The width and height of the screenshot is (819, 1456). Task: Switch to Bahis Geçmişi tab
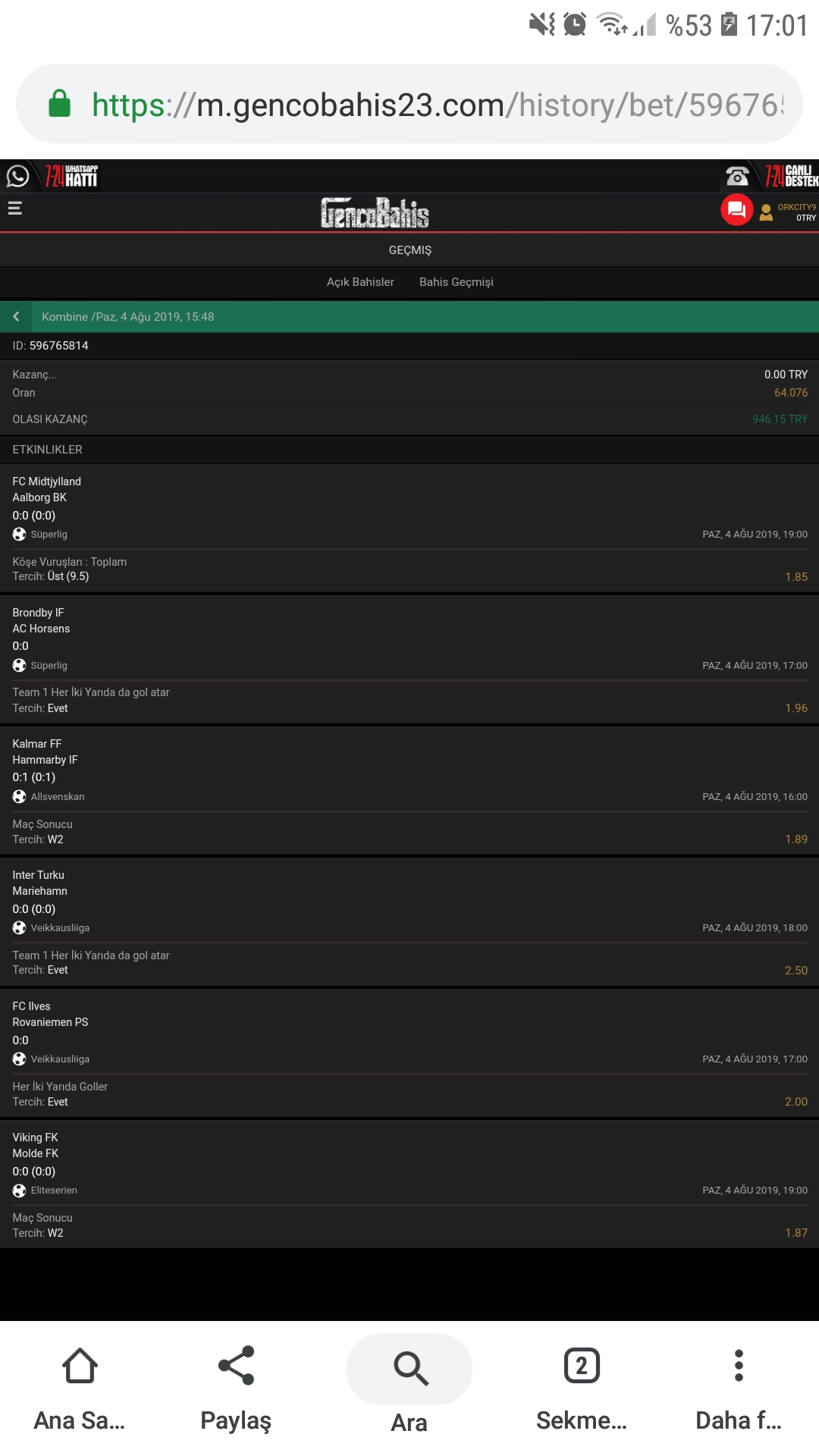[x=457, y=282]
